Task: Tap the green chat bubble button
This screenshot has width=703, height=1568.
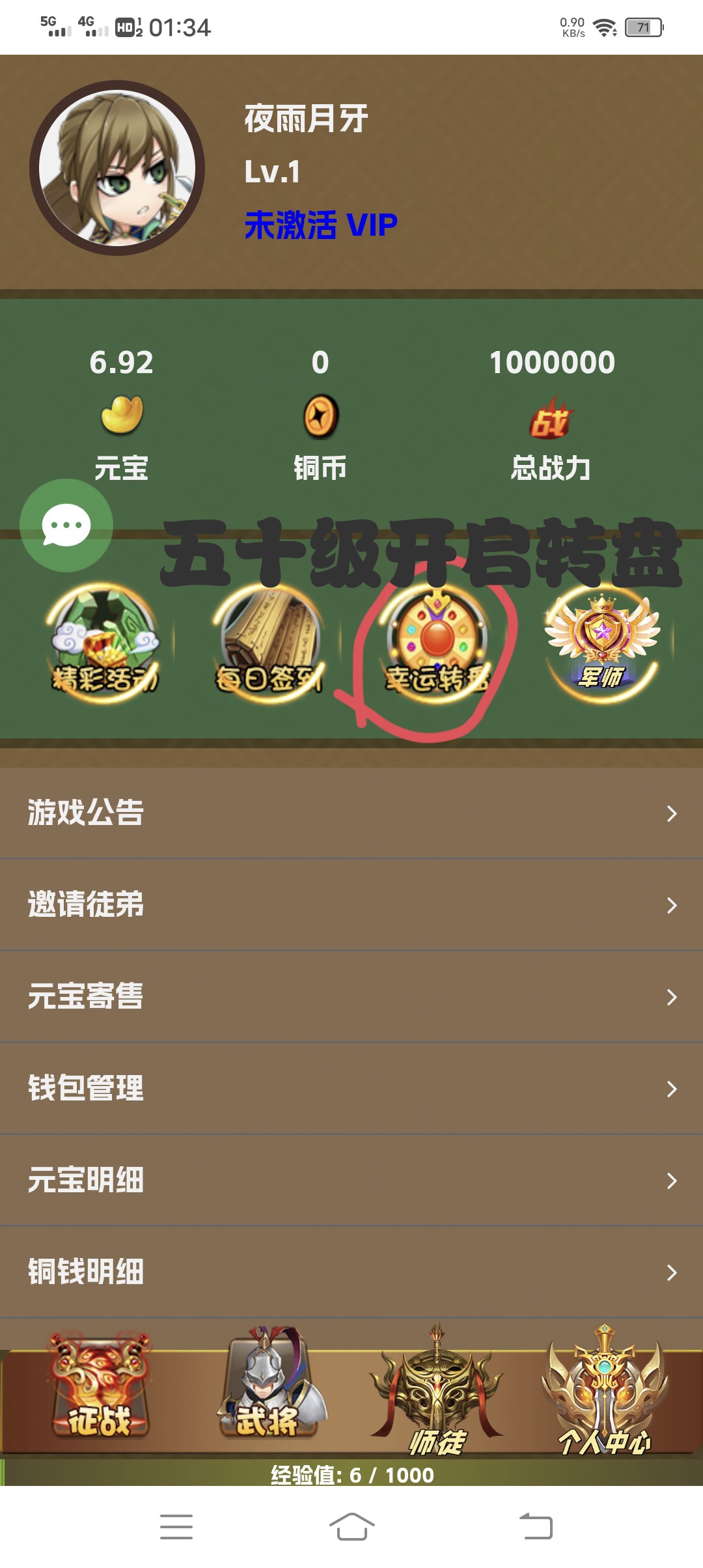Action: (66, 525)
